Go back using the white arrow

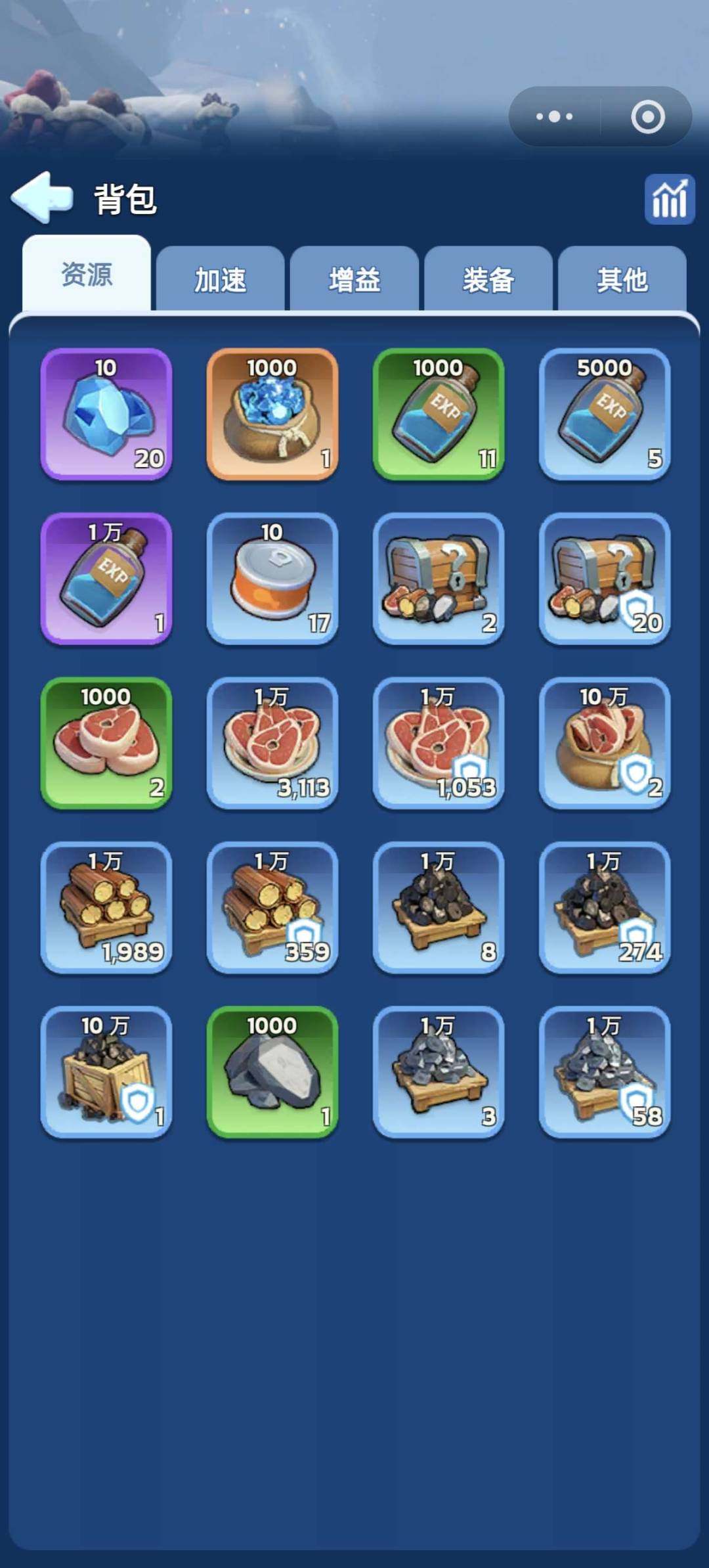pyautogui.click(x=42, y=197)
